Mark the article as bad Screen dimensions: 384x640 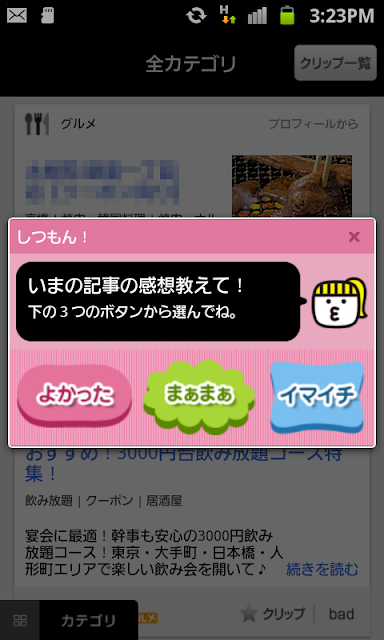342,614
